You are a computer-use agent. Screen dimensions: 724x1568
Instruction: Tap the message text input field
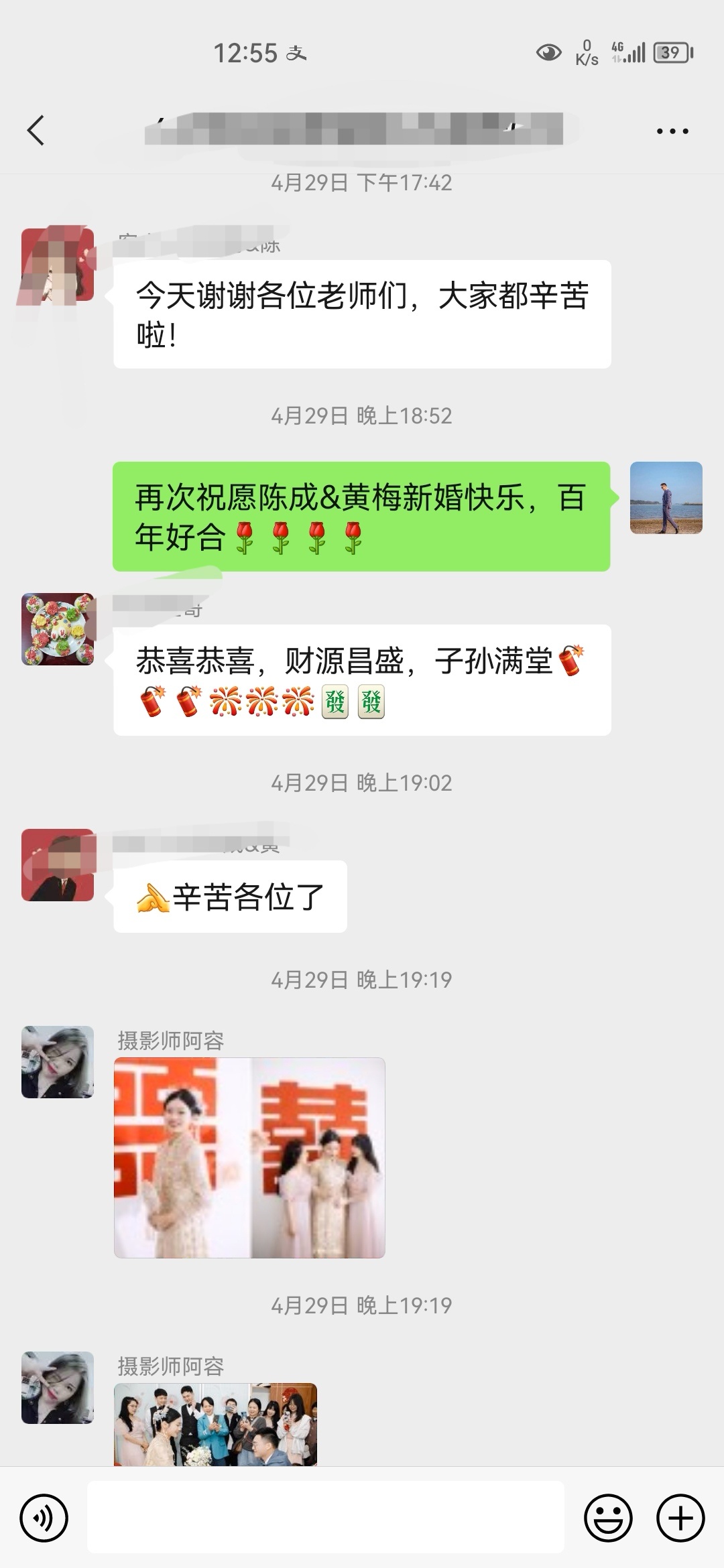point(326,1517)
